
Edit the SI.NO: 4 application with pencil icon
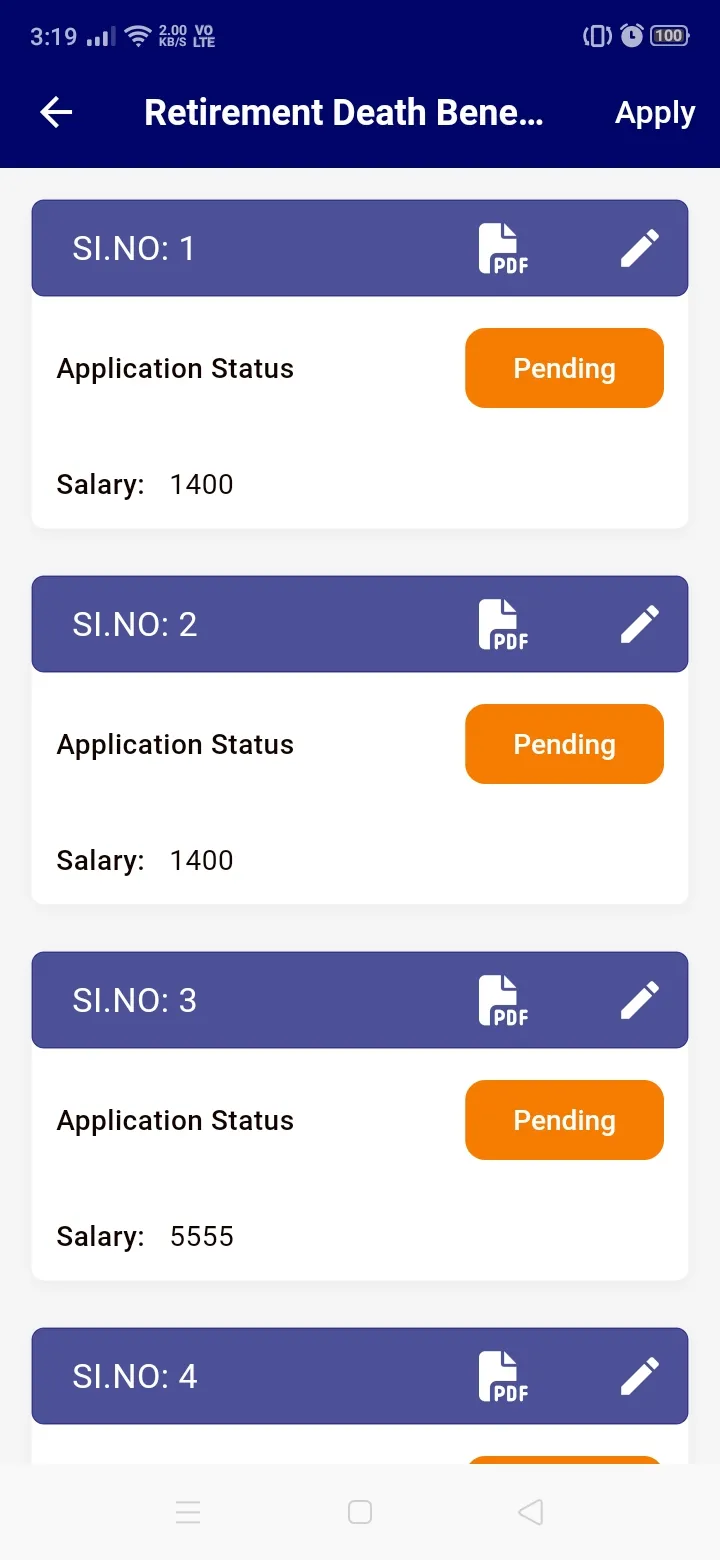click(640, 1374)
